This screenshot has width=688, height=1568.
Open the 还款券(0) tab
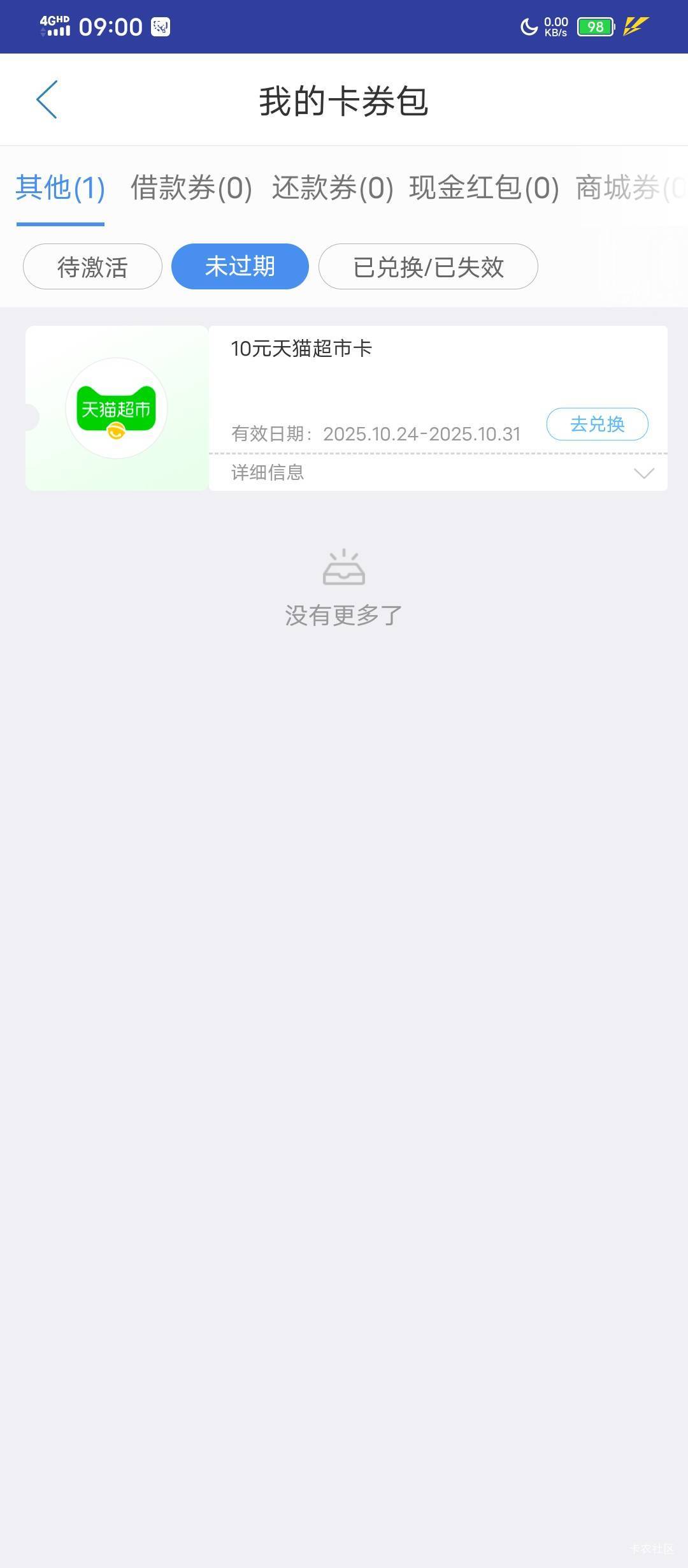[x=333, y=188]
